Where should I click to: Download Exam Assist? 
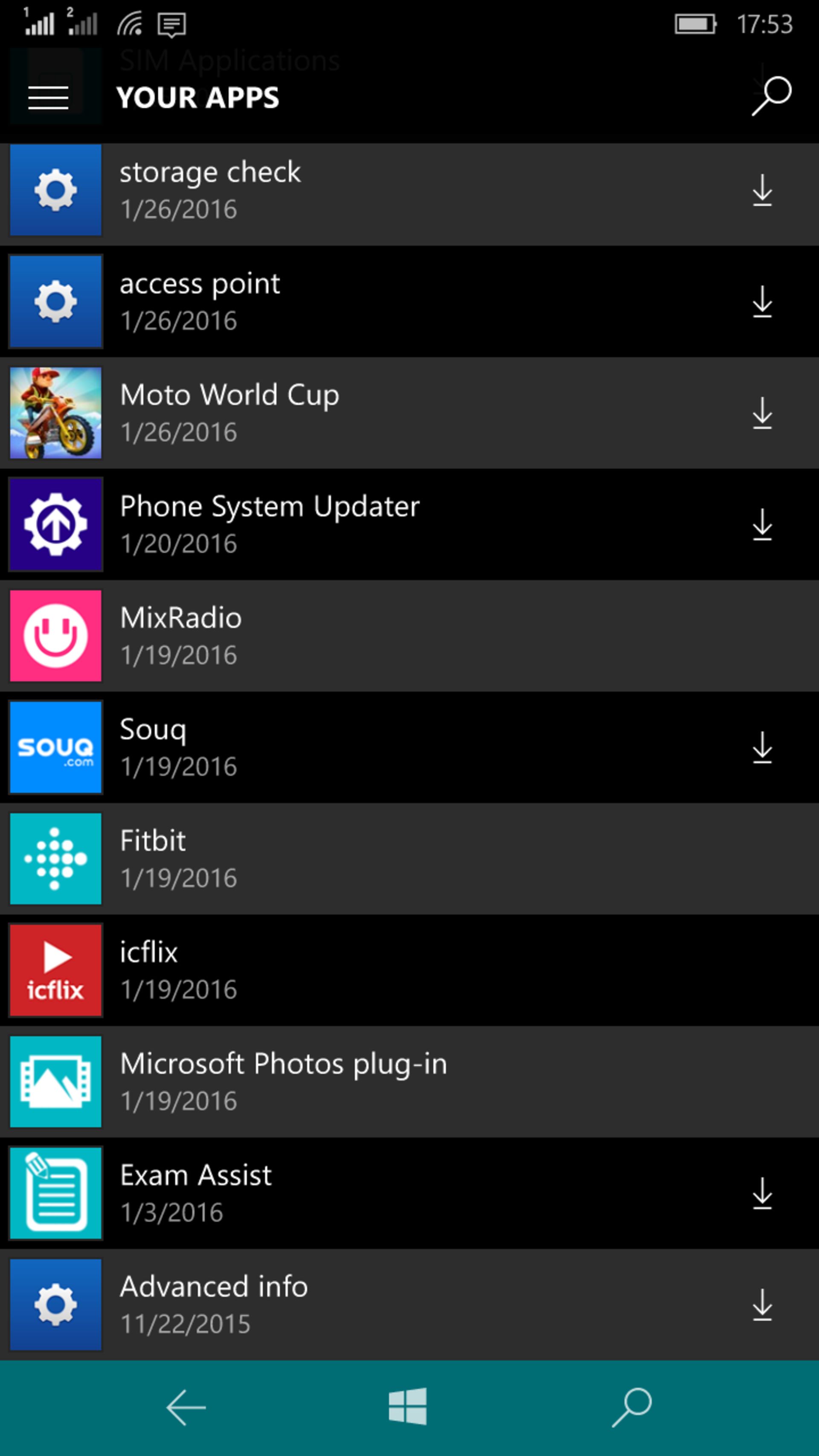(x=762, y=1193)
